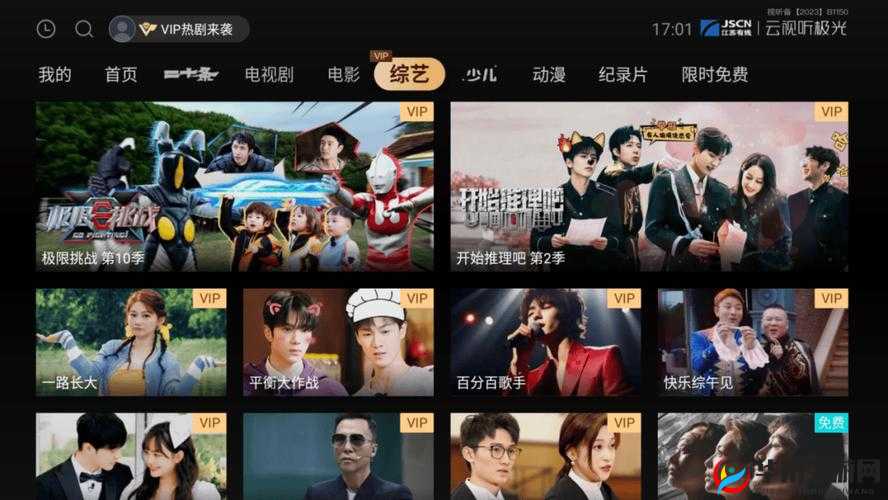Switch to the 限时免费 tab
The width and height of the screenshot is (888, 500).
click(714, 75)
